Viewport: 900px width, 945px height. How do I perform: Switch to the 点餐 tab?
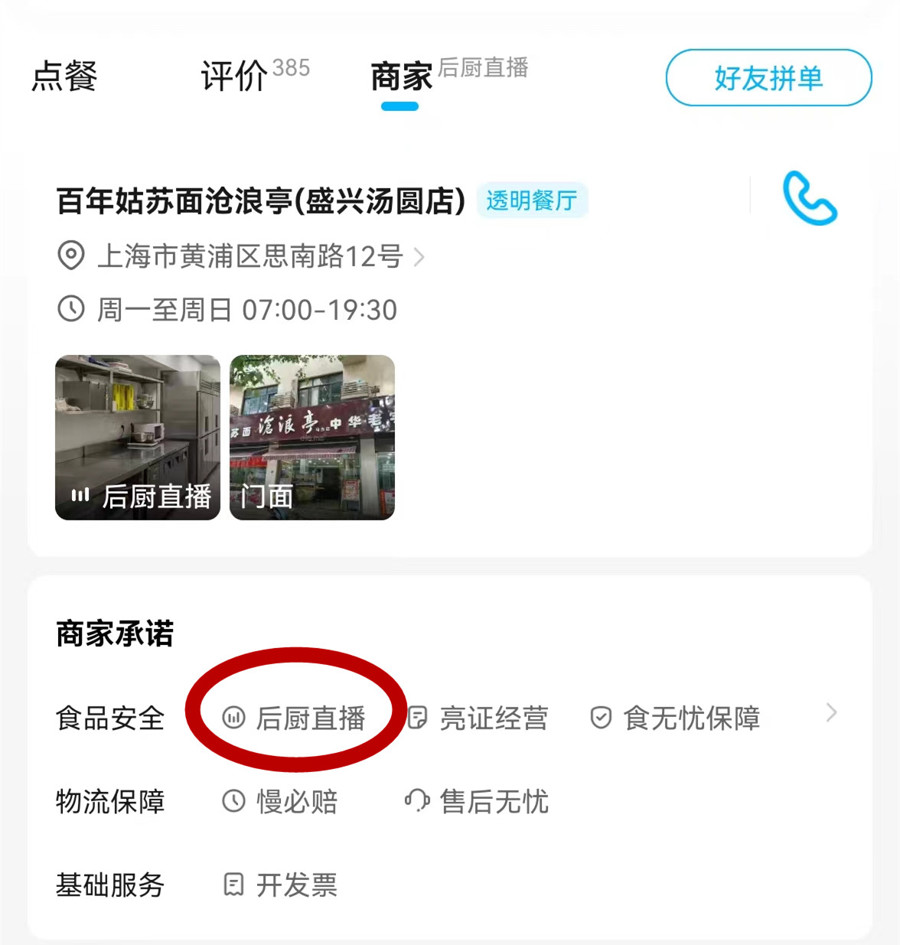[64, 77]
